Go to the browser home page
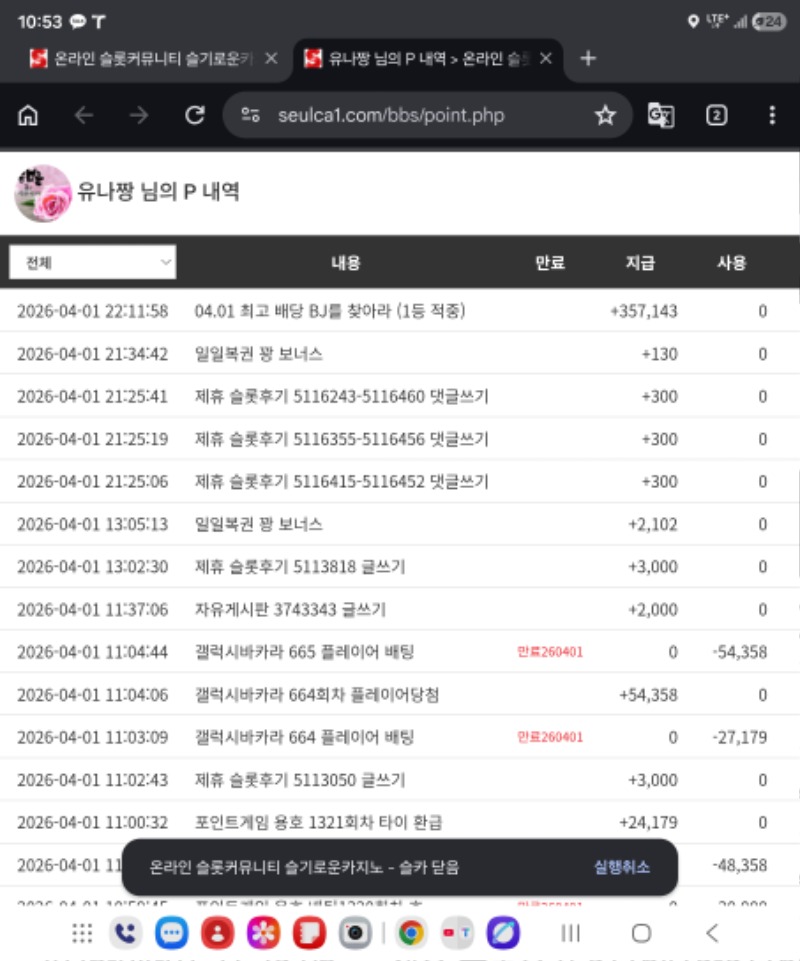Screen dimensions: 800x961 (28, 115)
